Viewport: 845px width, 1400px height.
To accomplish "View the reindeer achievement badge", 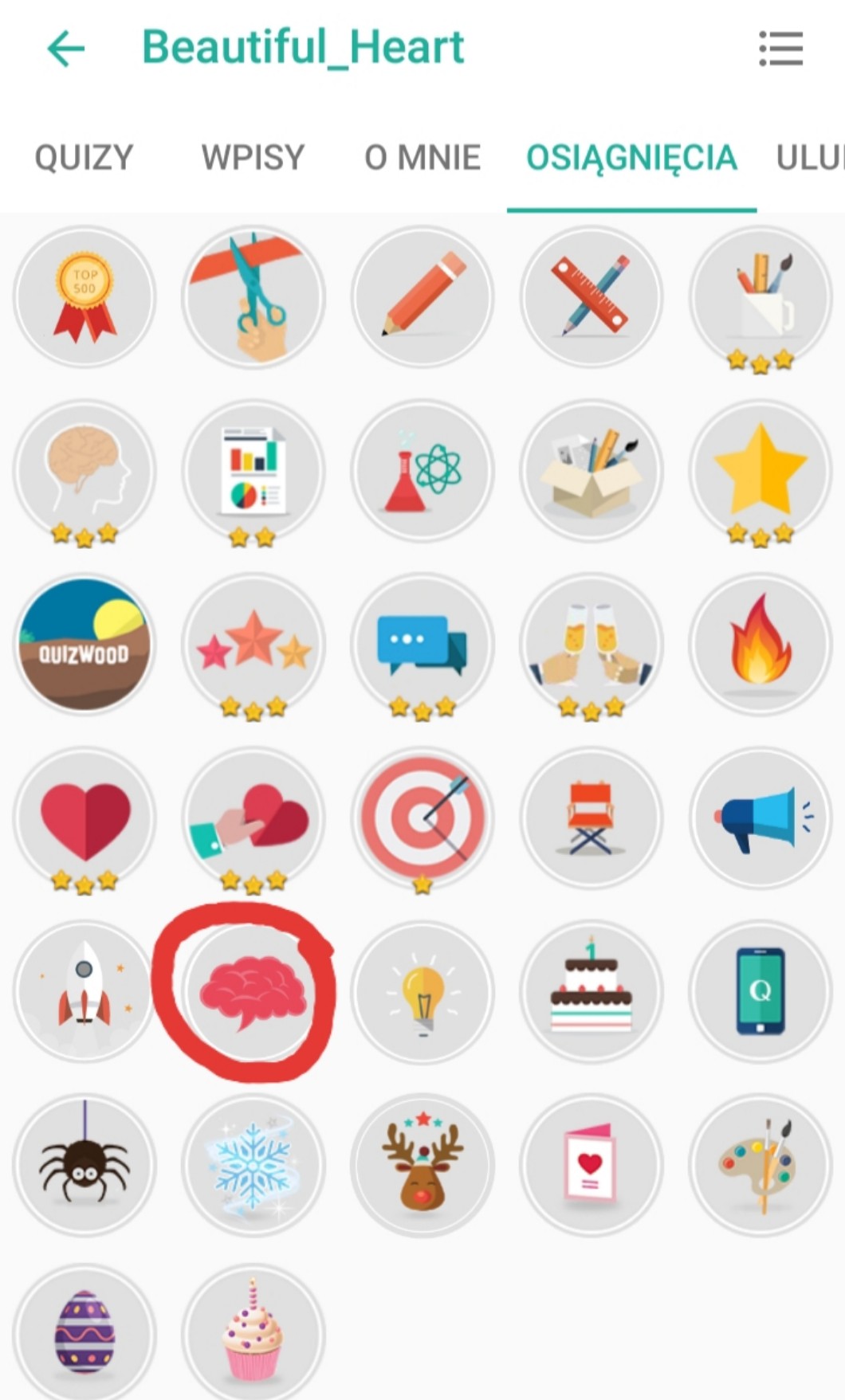I will [422, 1165].
